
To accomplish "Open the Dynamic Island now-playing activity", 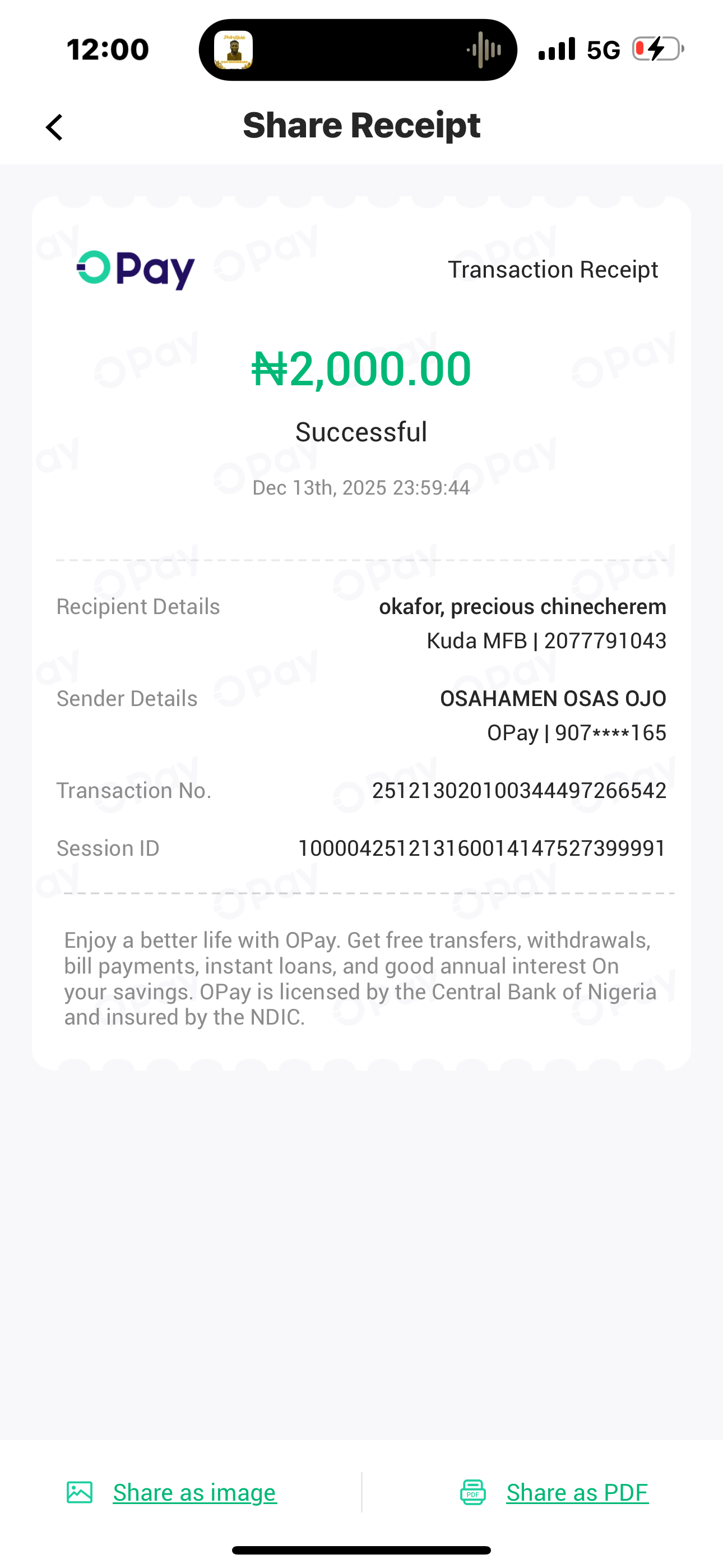I will [358, 50].
